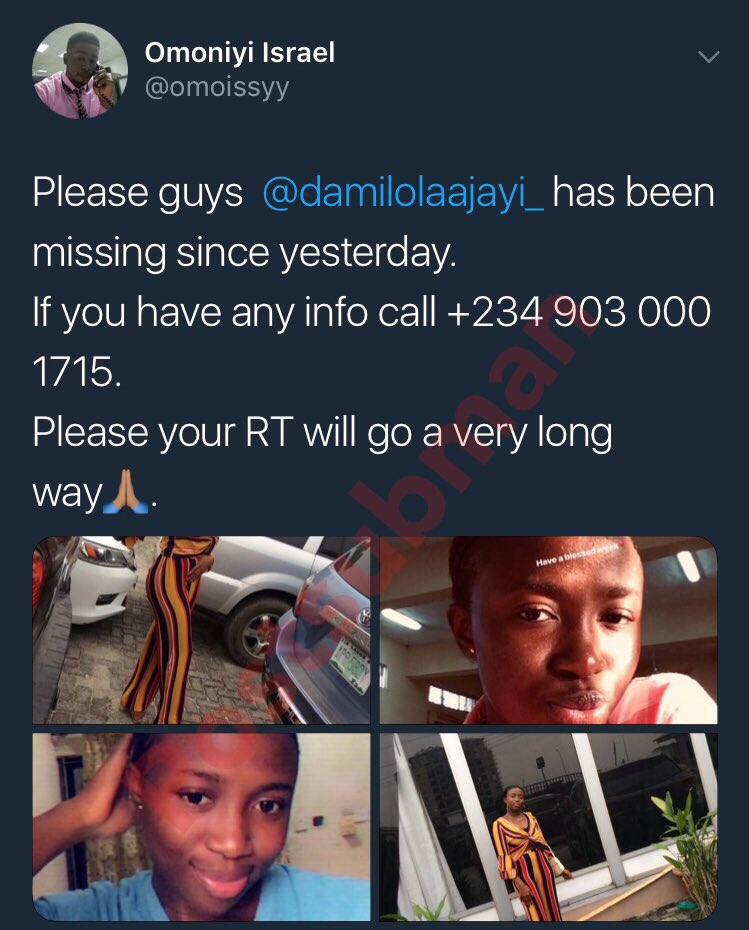Open the tweet options chevron
This screenshot has width=749, height=930.
tap(708, 57)
